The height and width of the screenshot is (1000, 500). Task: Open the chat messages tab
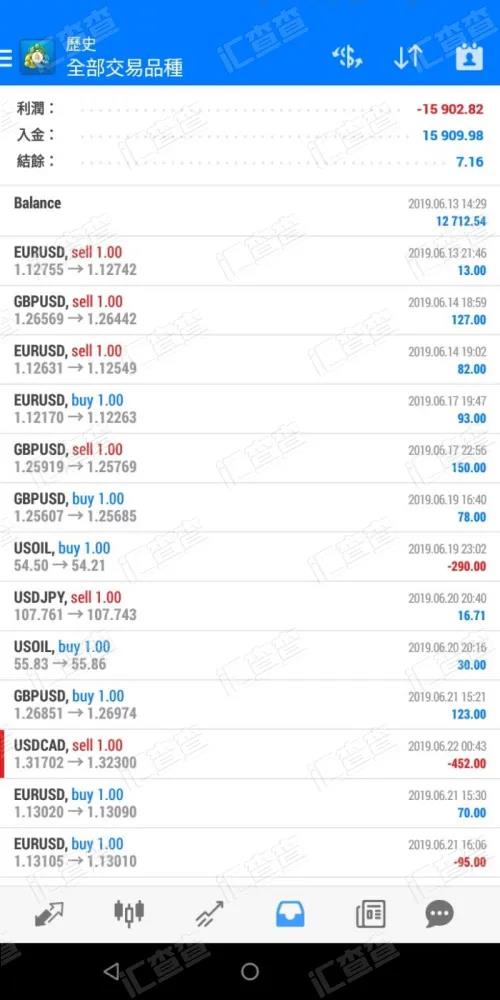[439, 914]
